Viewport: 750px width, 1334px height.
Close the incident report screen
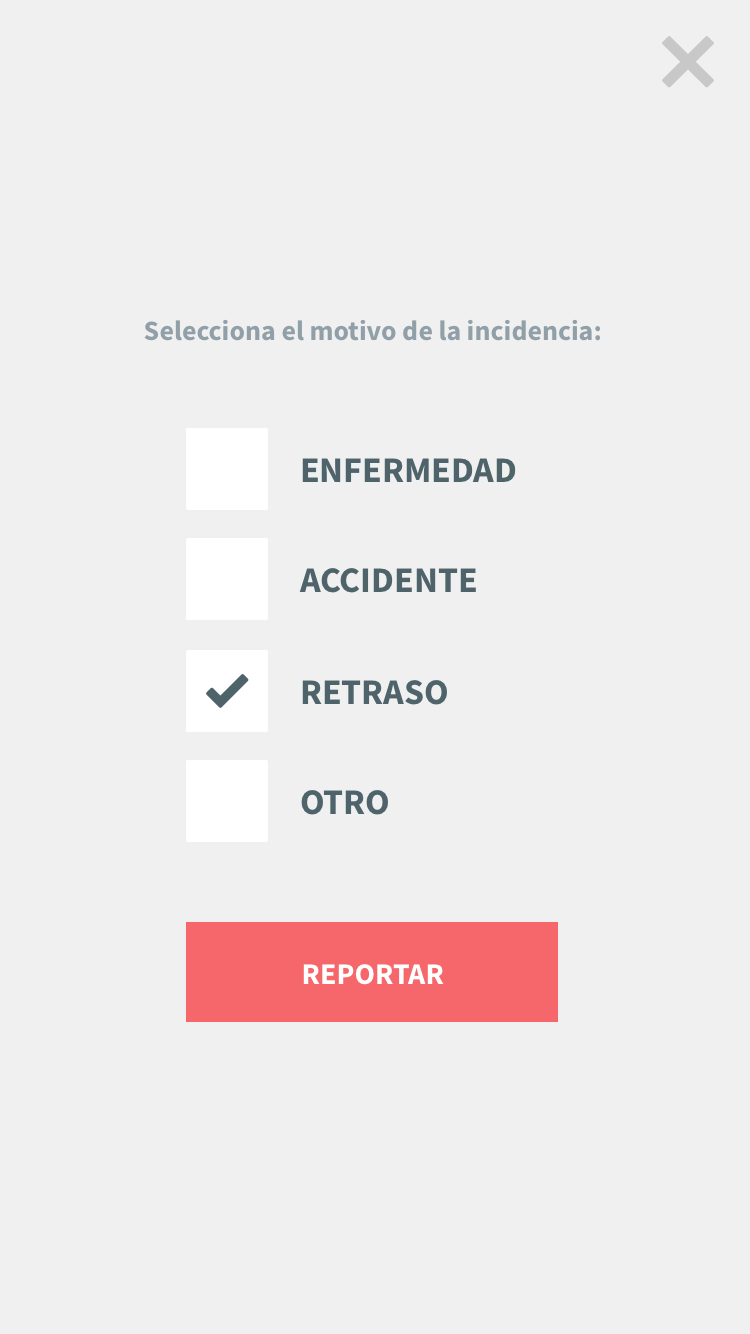tap(688, 62)
